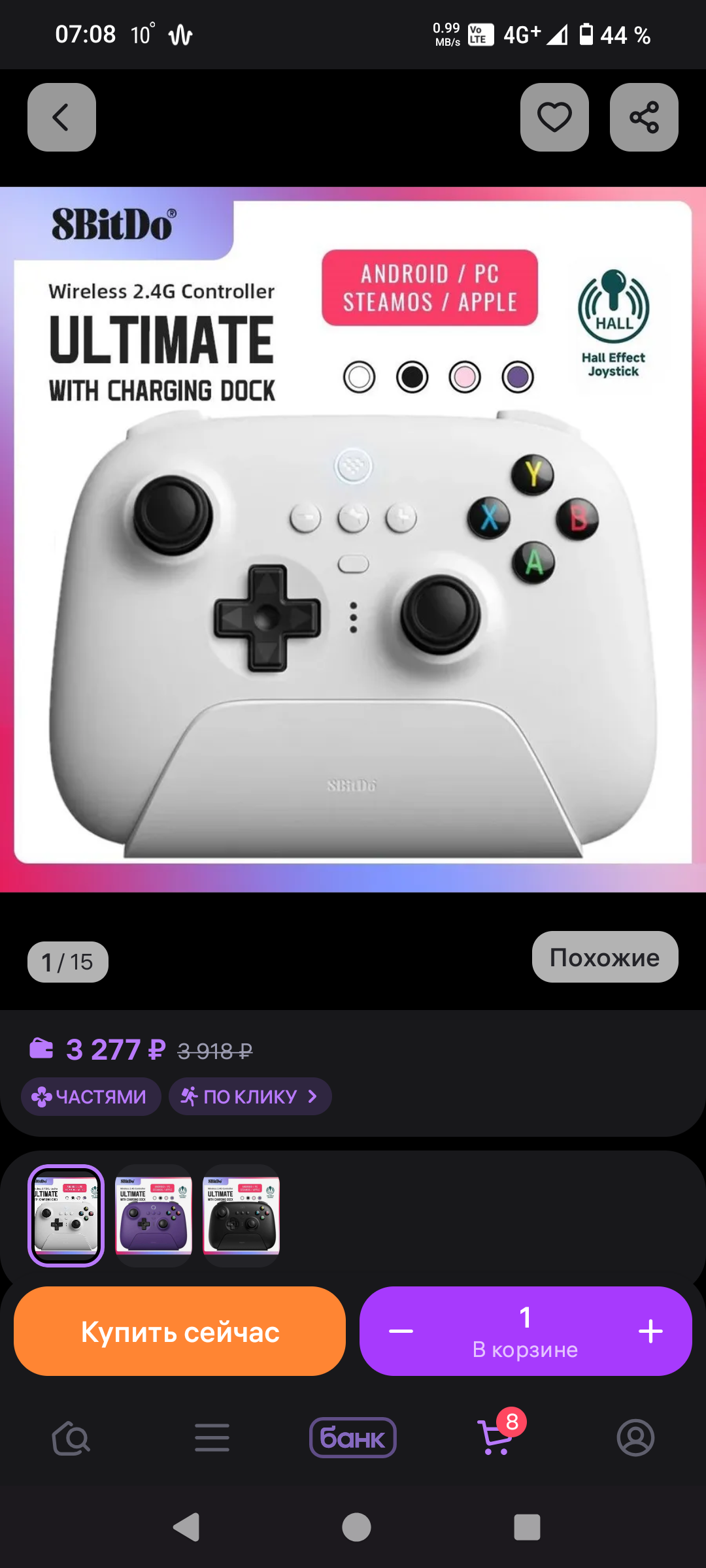Open recent apps via system square button

pos(527,1527)
